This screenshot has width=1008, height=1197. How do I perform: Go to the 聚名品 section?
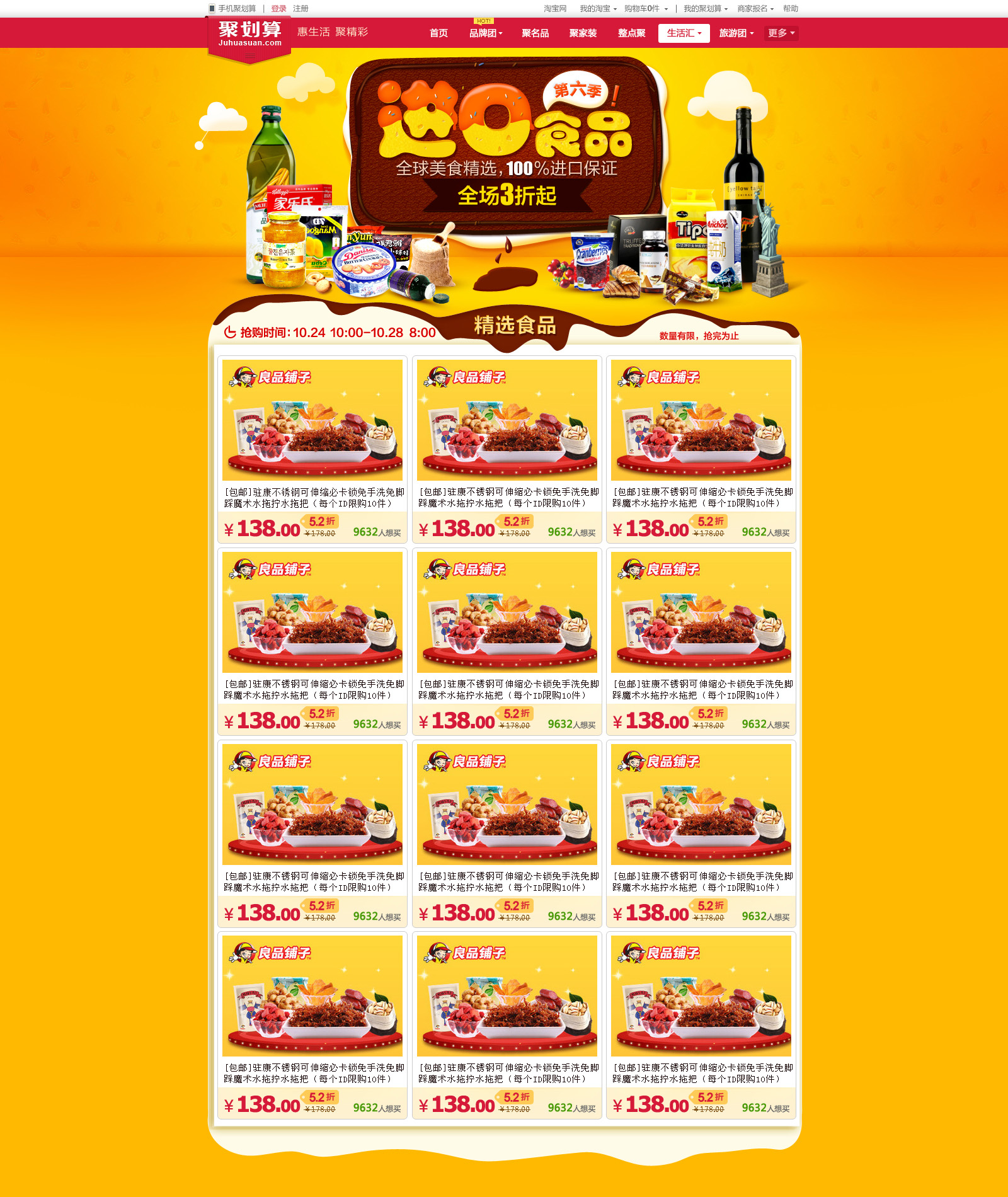click(535, 33)
